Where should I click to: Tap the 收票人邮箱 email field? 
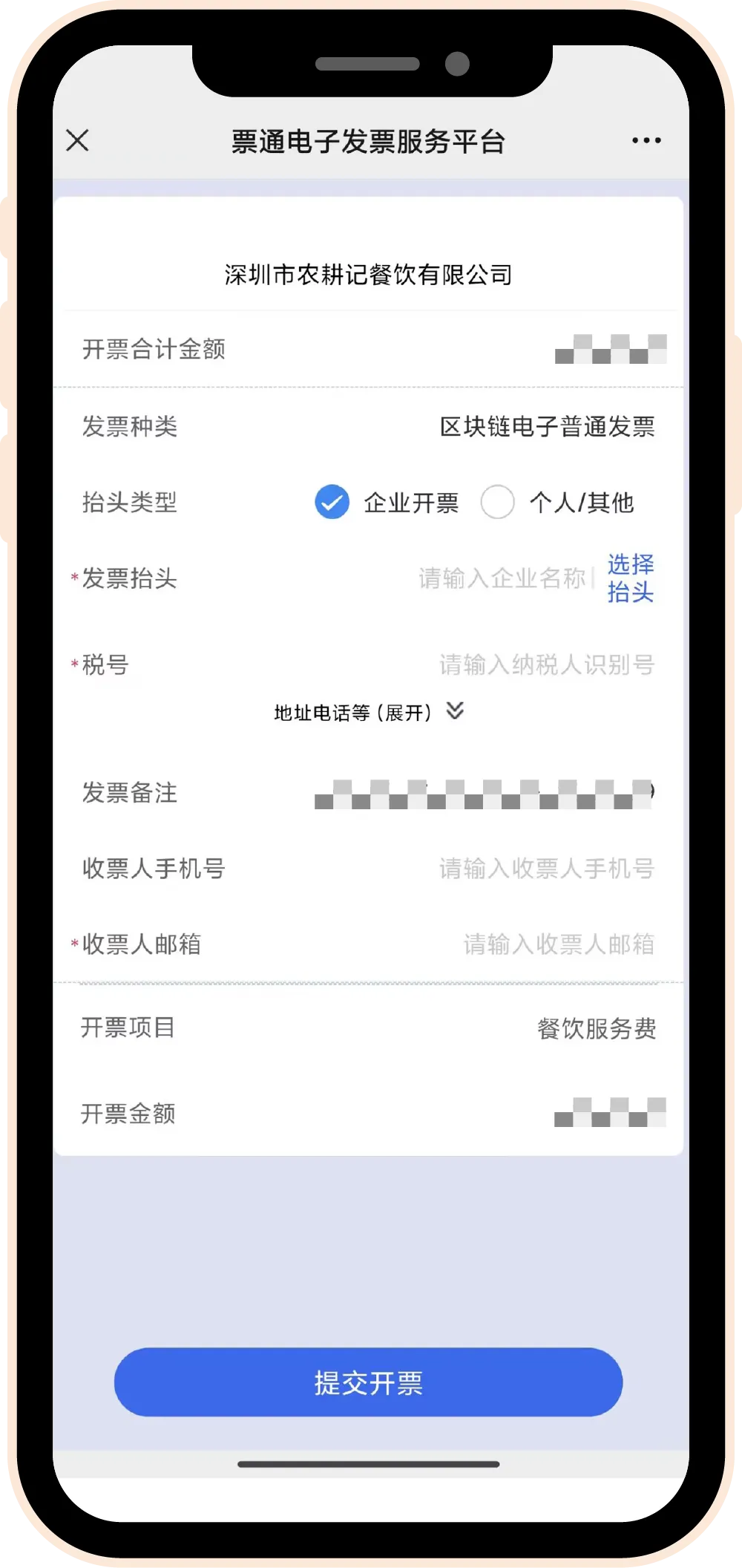pos(558,944)
